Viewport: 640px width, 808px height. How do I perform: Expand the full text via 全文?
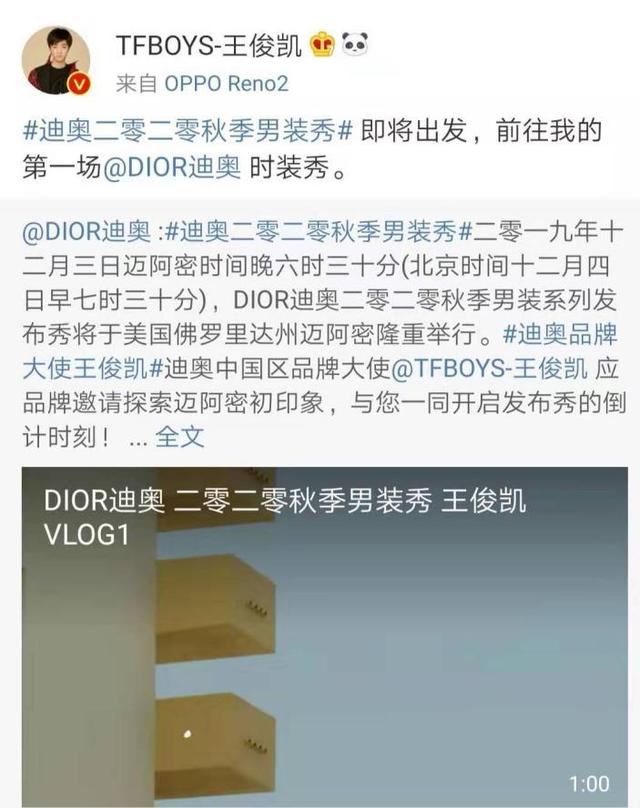tap(180, 436)
